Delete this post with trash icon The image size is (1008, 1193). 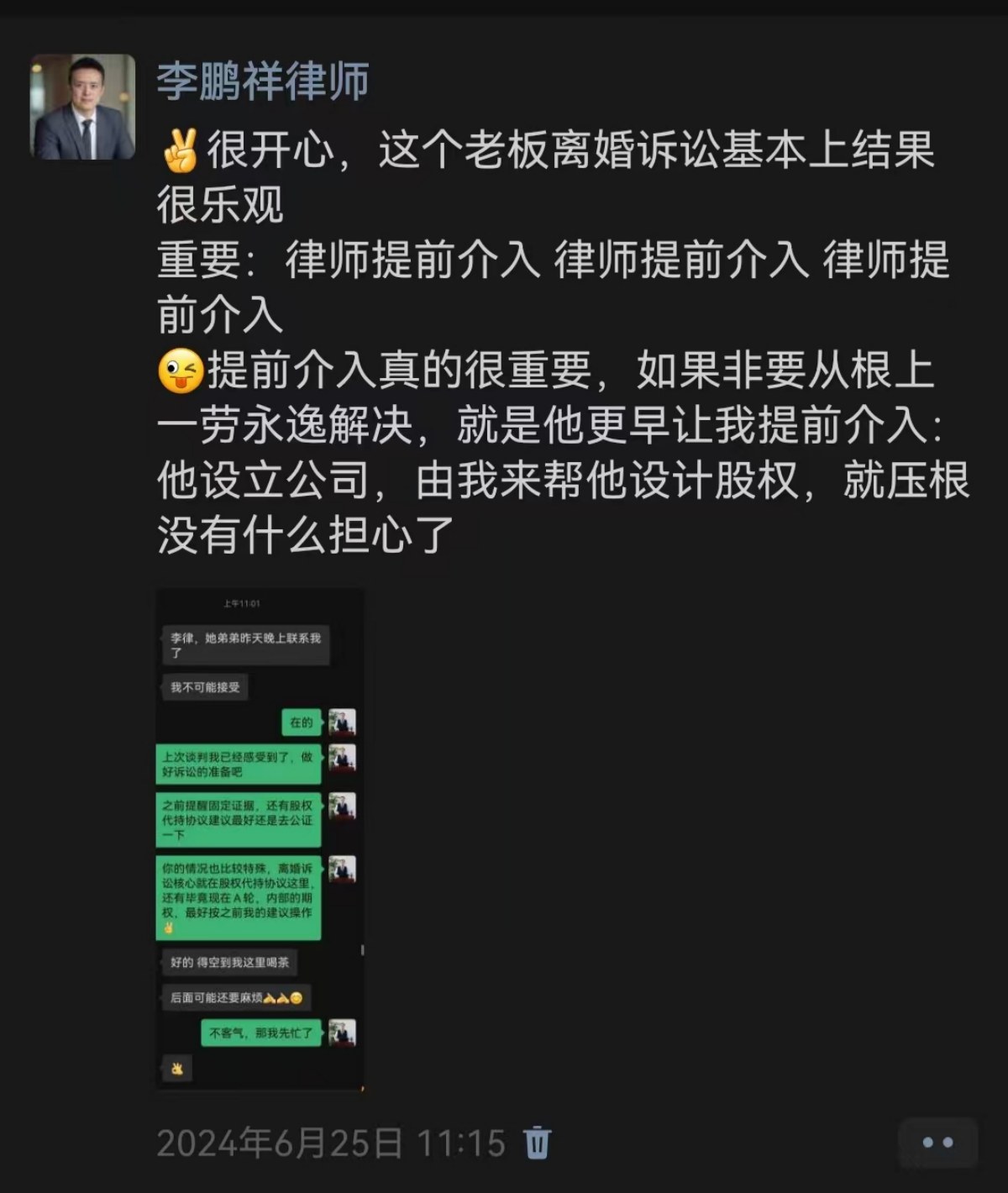click(537, 1143)
